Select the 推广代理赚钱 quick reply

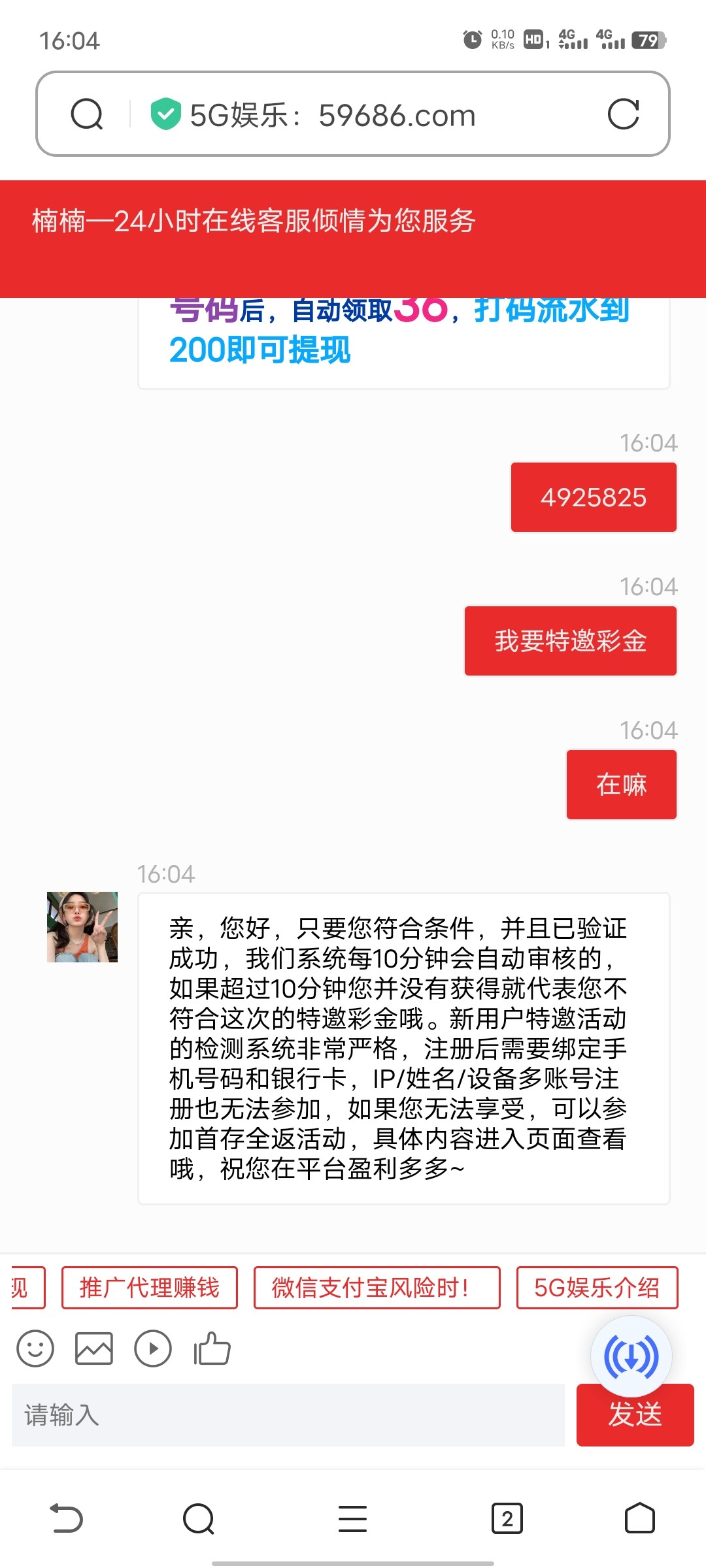coord(150,1288)
